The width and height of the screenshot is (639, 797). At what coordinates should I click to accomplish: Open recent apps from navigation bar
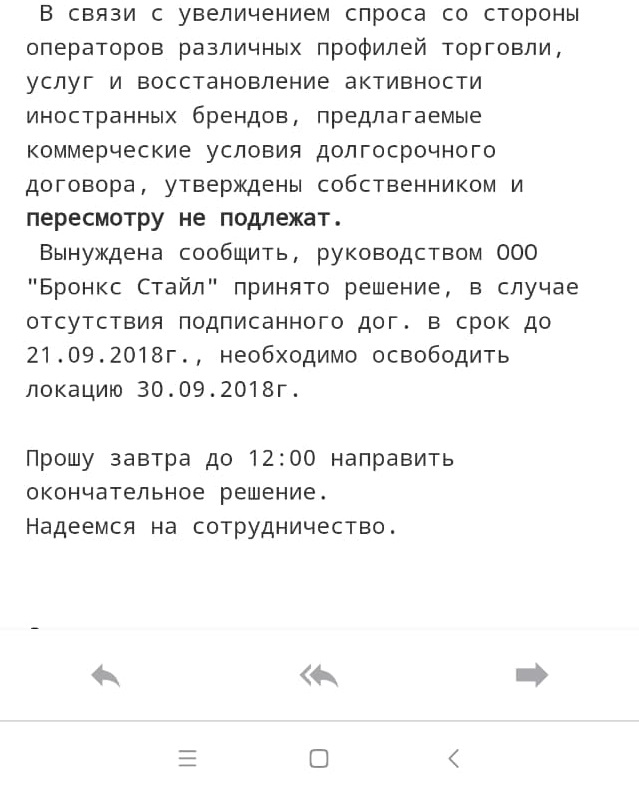tap(187, 758)
